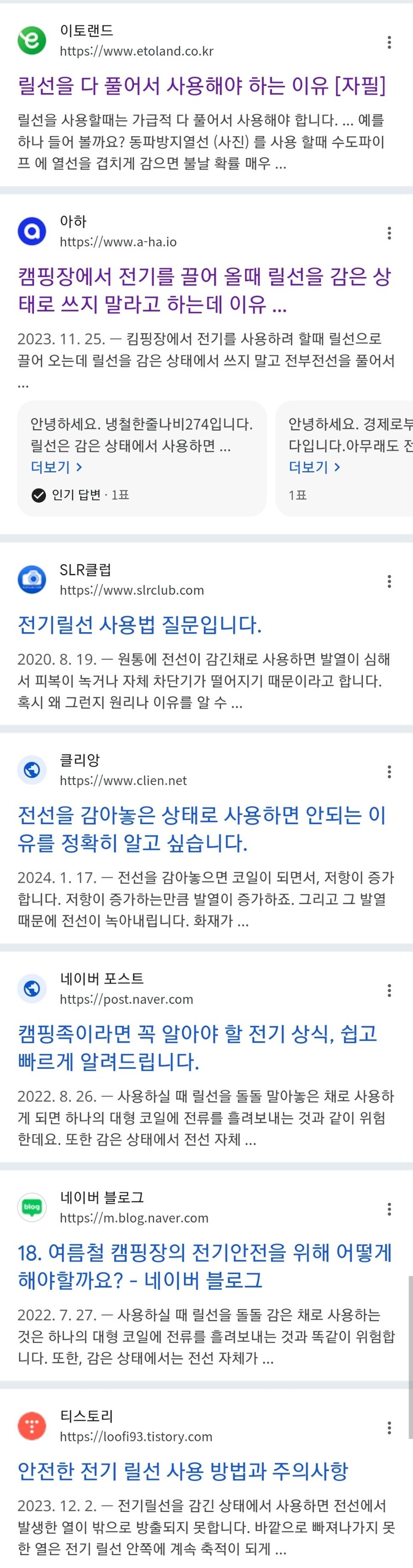Viewport: 413px width, 1568px height.
Task: Open overflow menu for 네이버 블로그 result
Action: tap(389, 1209)
